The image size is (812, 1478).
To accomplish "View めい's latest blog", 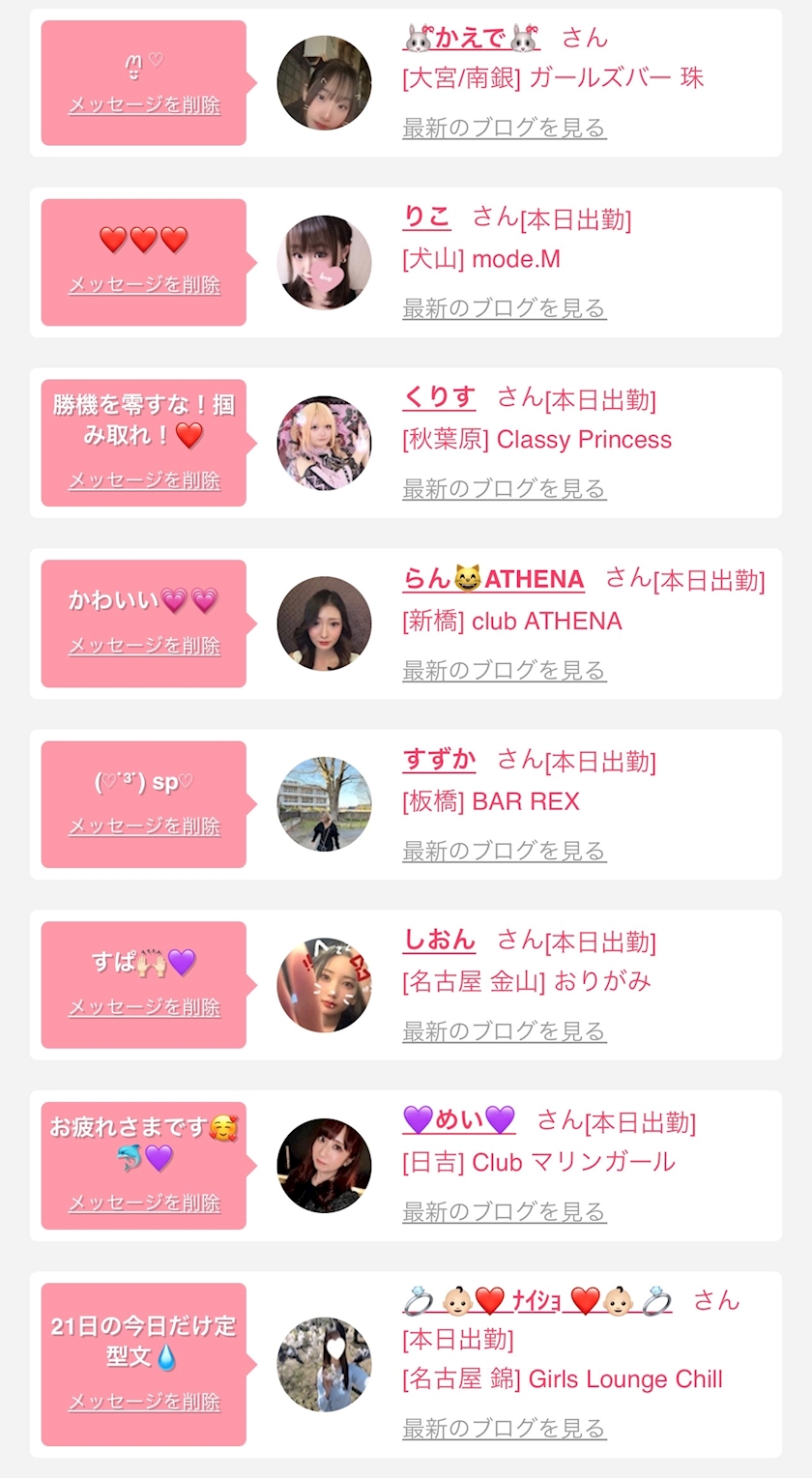I will pos(504,1212).
